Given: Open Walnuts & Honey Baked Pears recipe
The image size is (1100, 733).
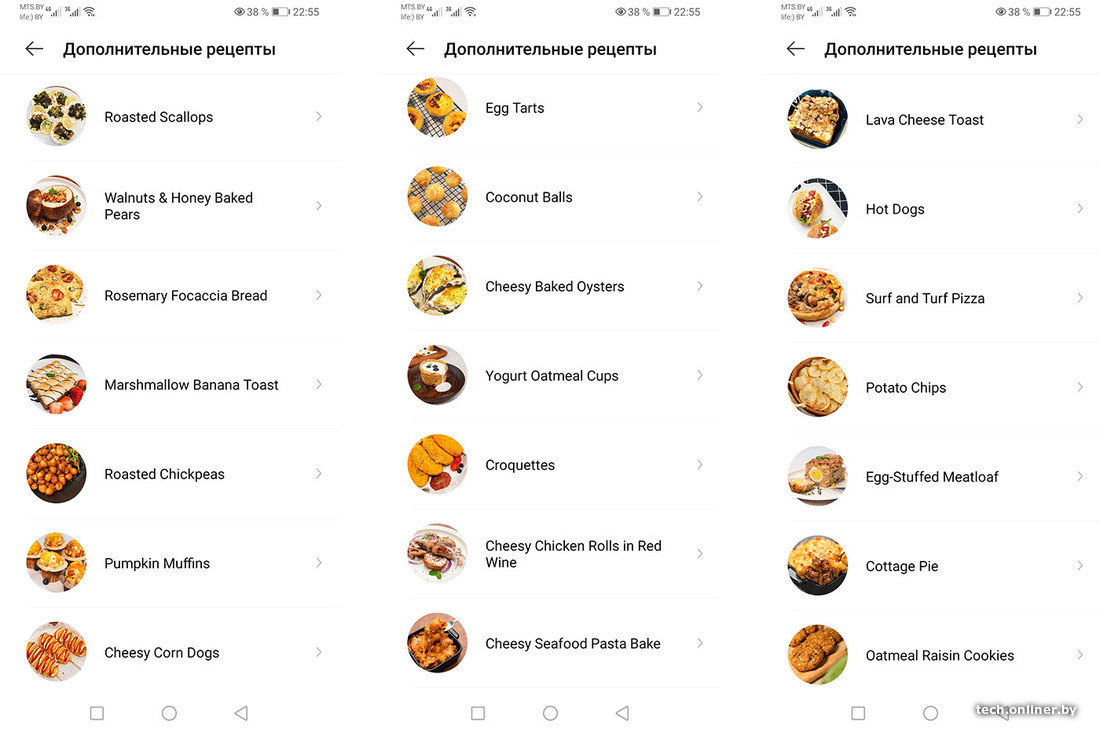Looking at the screenshot, I should [x=178, y=206].
